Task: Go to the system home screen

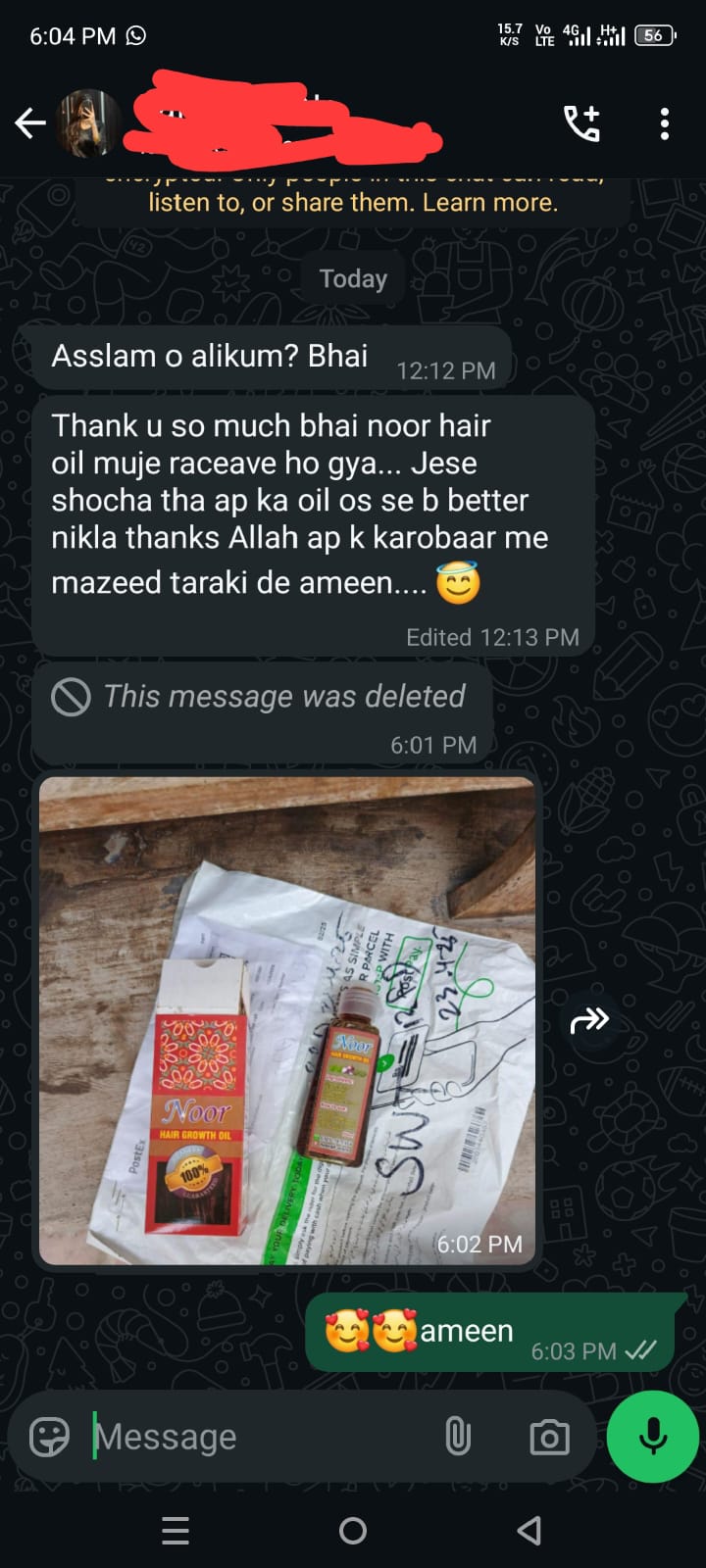Action: [x=353, y=1531]
